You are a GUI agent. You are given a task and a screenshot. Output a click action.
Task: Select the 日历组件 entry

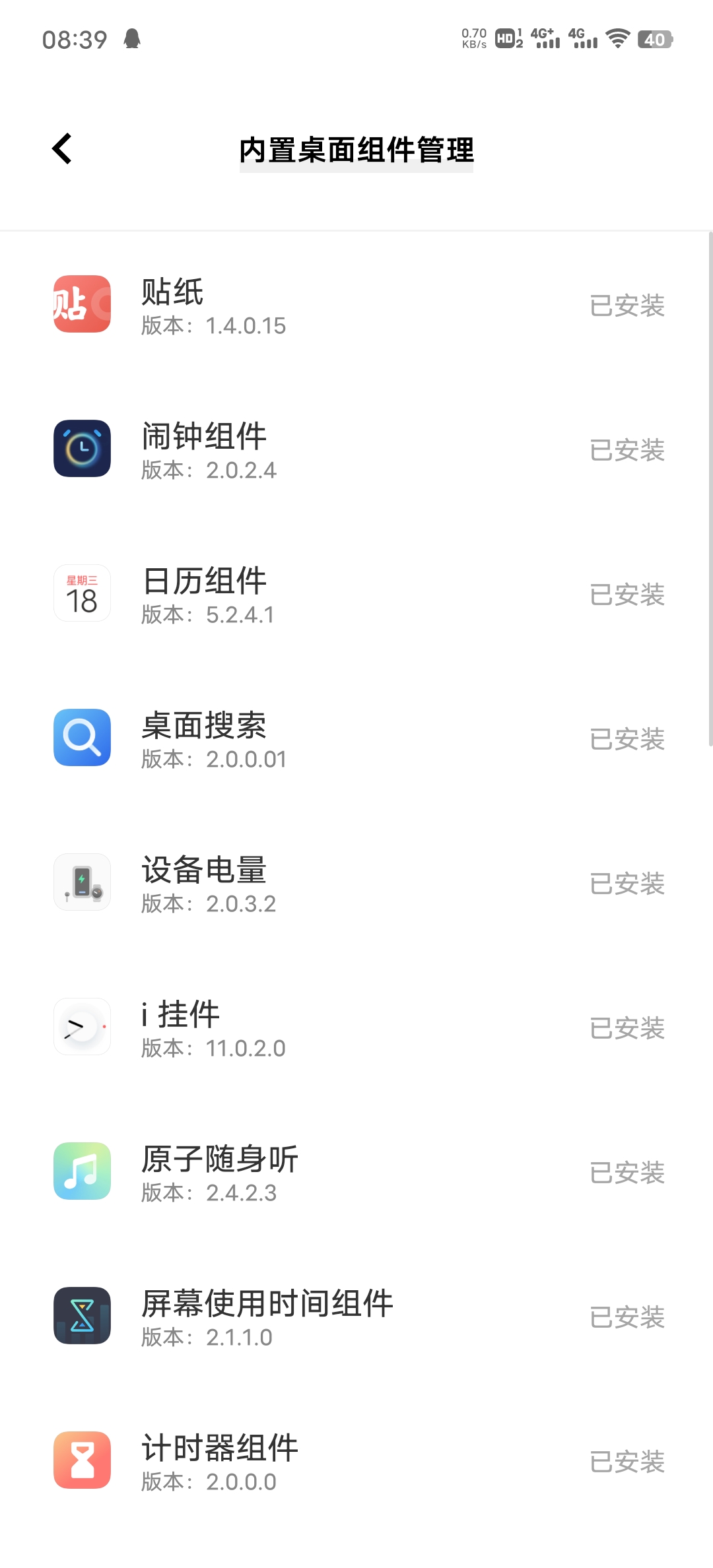pyautogui.click(x=356, y=593)
